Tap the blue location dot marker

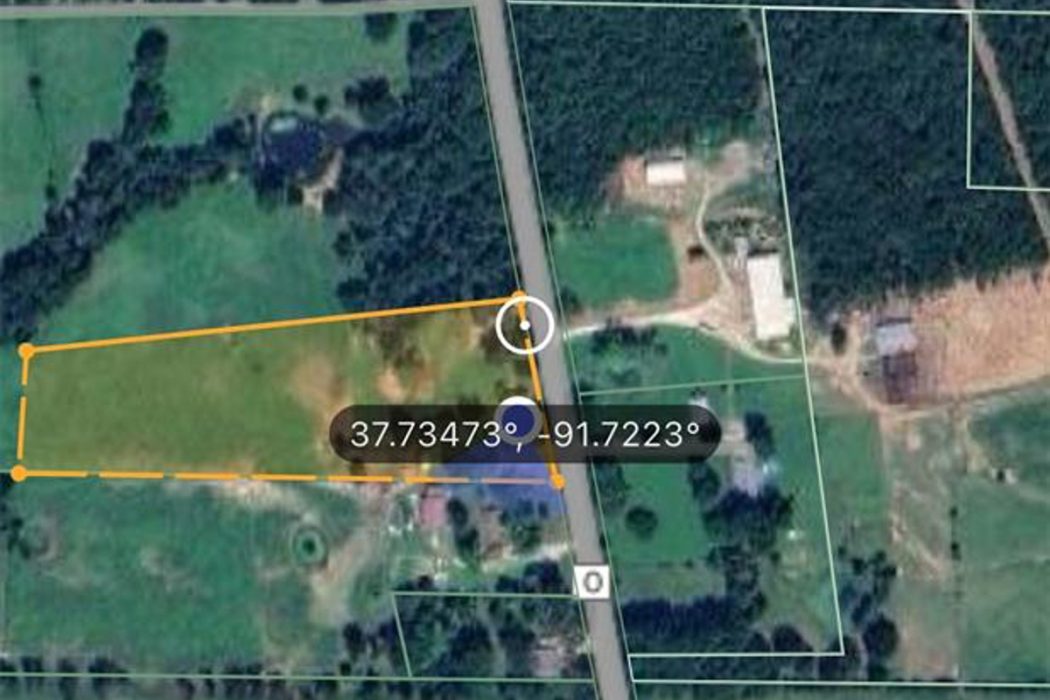point(518,413)
